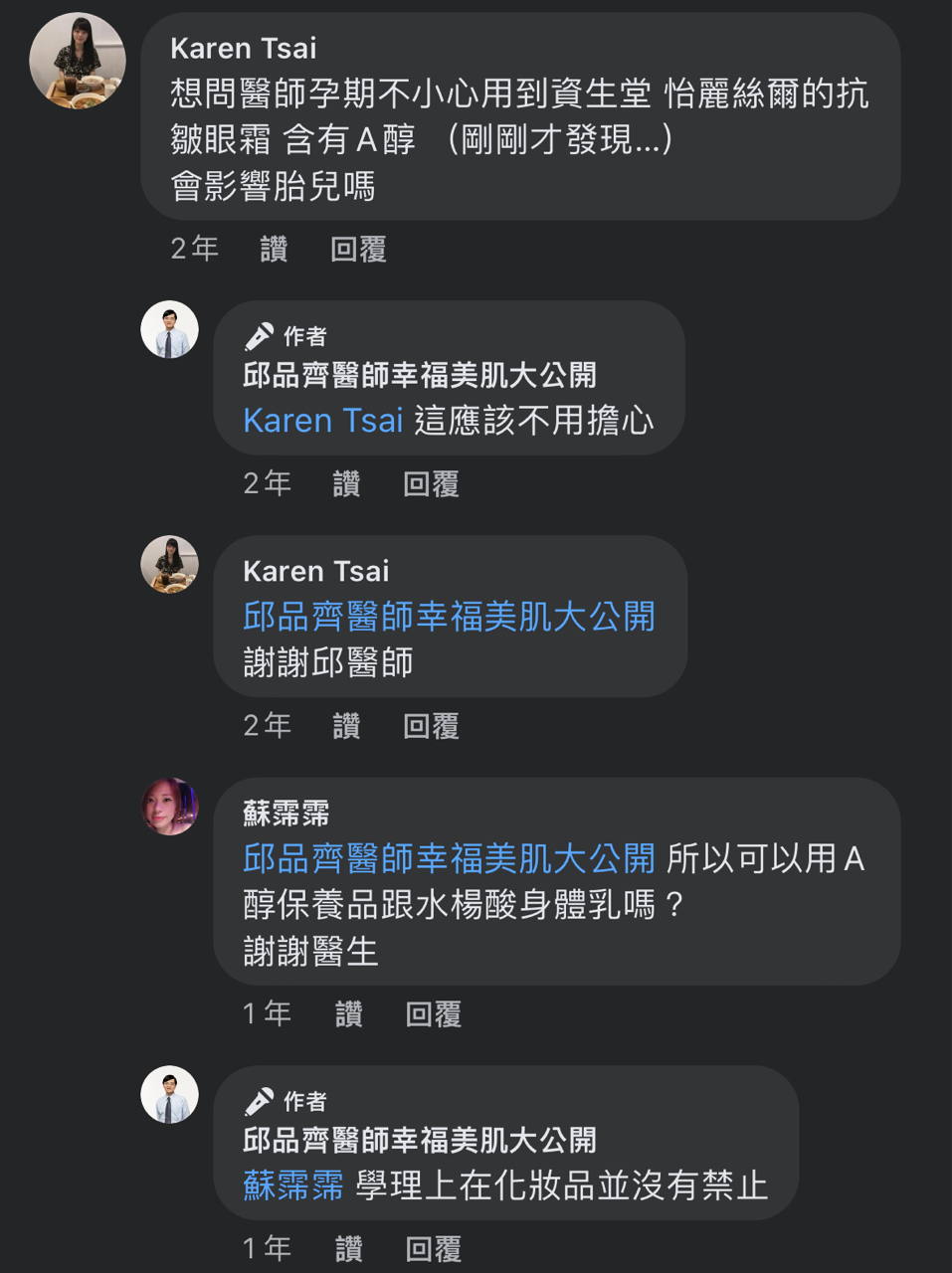Screen dimensions: 952x1273
Task: Reply to the author's 學理上在化妝品並沒有禁止 comment
Action: (433, 1249)
